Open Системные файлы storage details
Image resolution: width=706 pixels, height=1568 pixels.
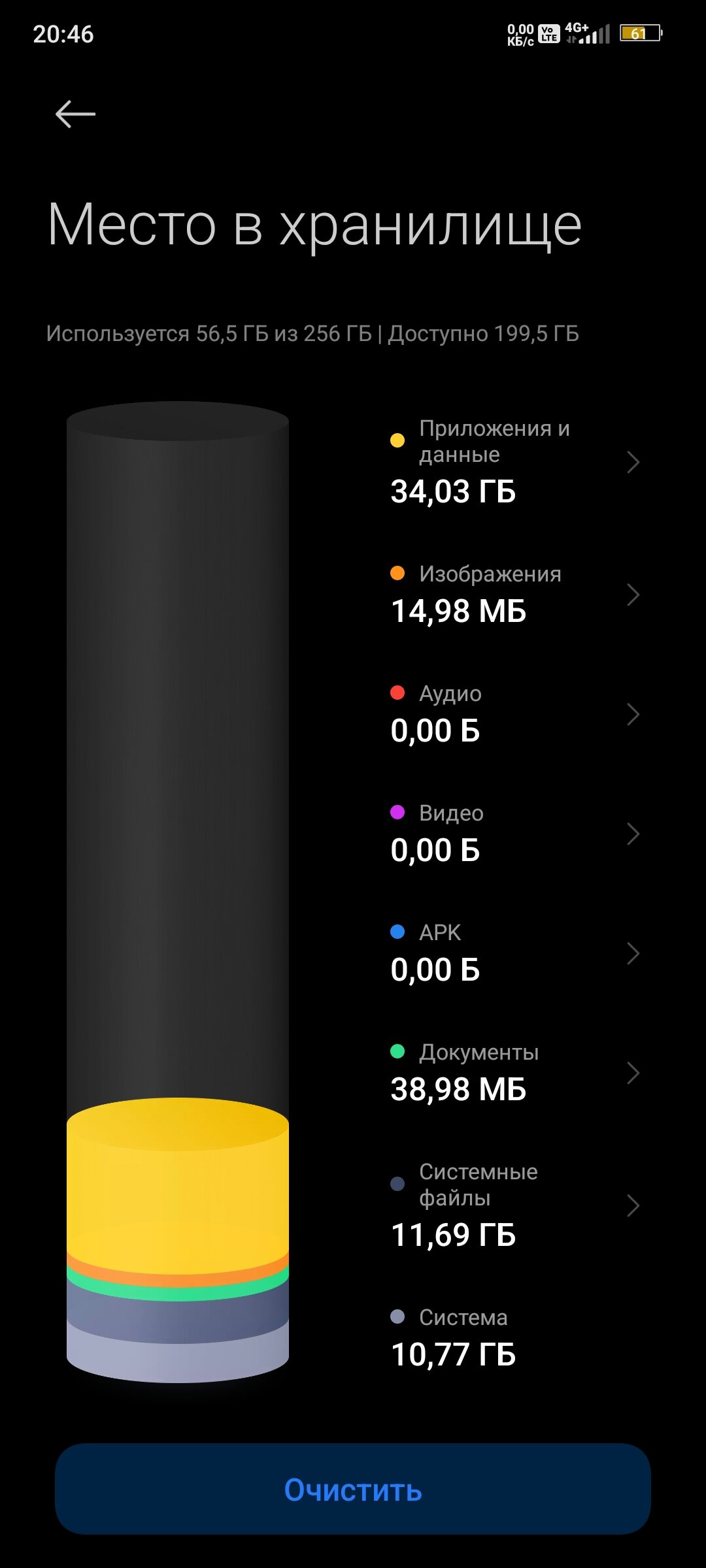(513, 1205)
